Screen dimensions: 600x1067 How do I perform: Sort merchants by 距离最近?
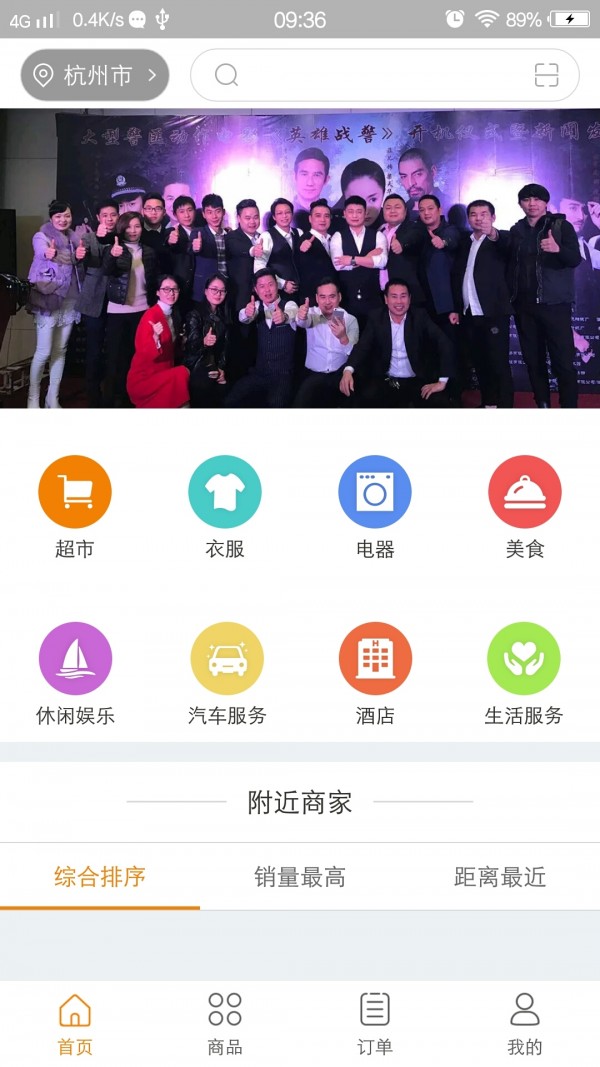click(x=500, y=877)
